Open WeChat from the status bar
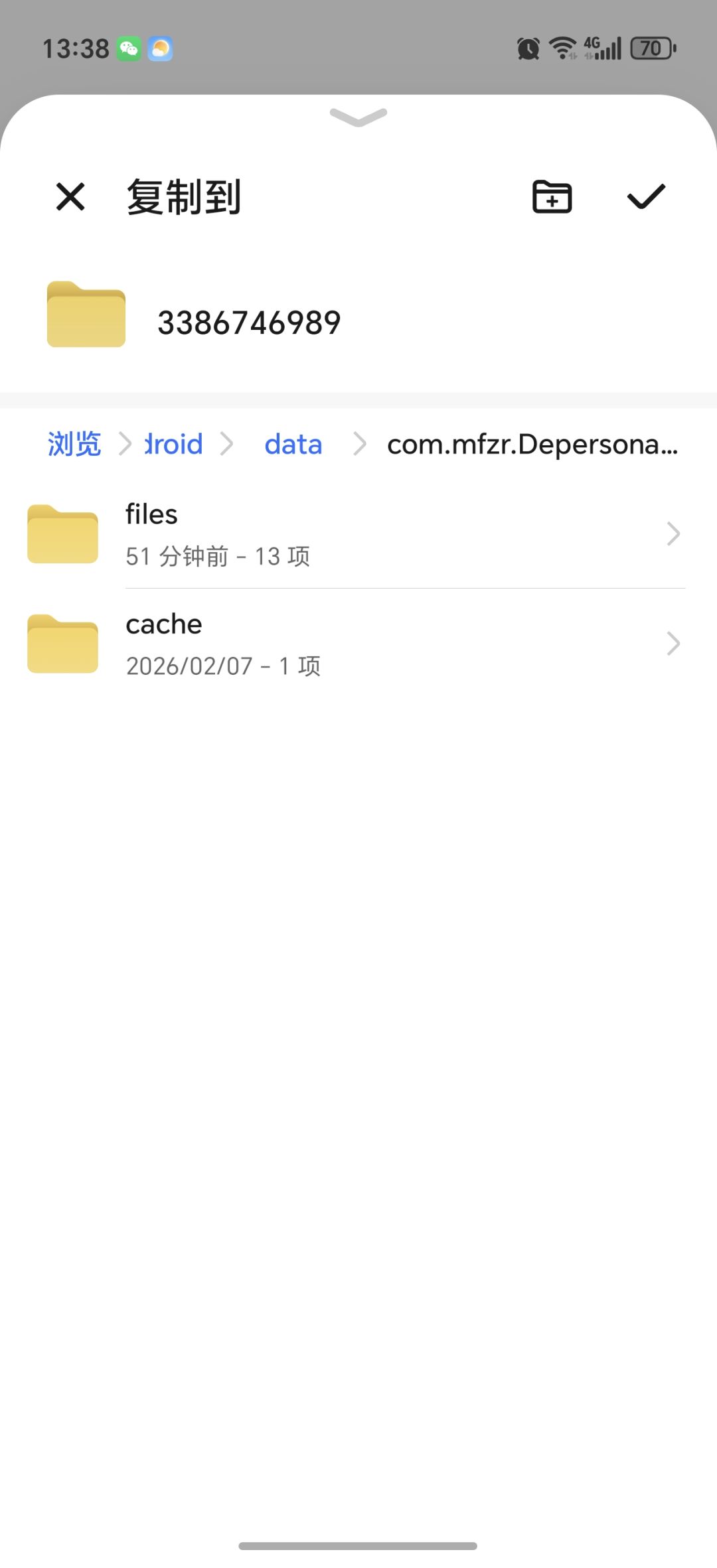The height and width of the screenshot is (1568, 717). point(127,47)
